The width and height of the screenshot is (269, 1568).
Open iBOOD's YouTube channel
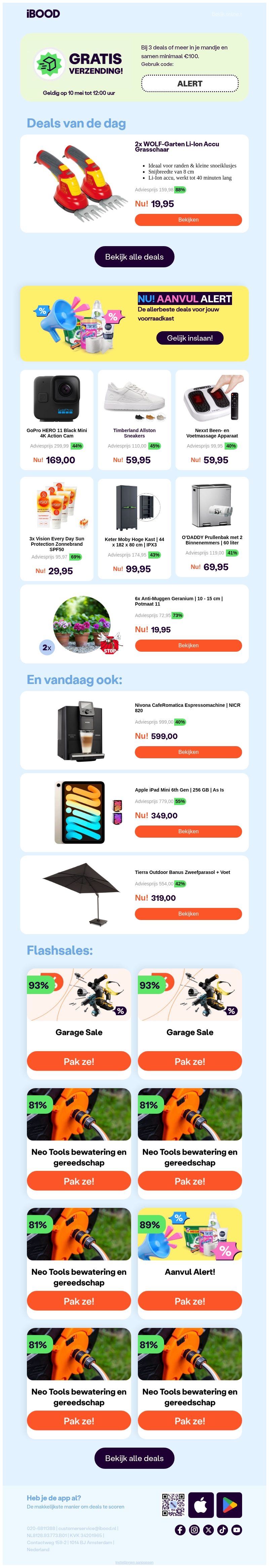(237, 1530)
